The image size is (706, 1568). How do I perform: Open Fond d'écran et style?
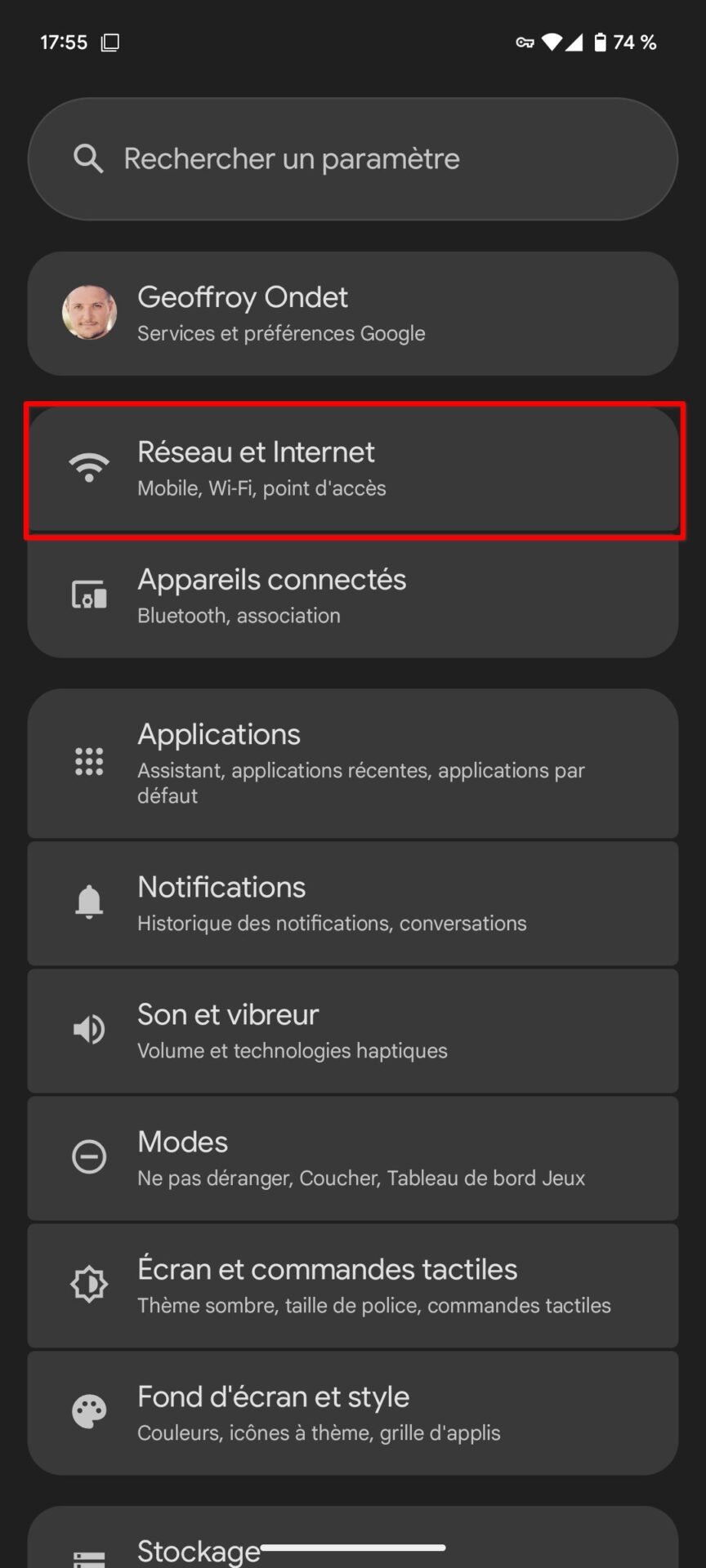(353, 1413)
